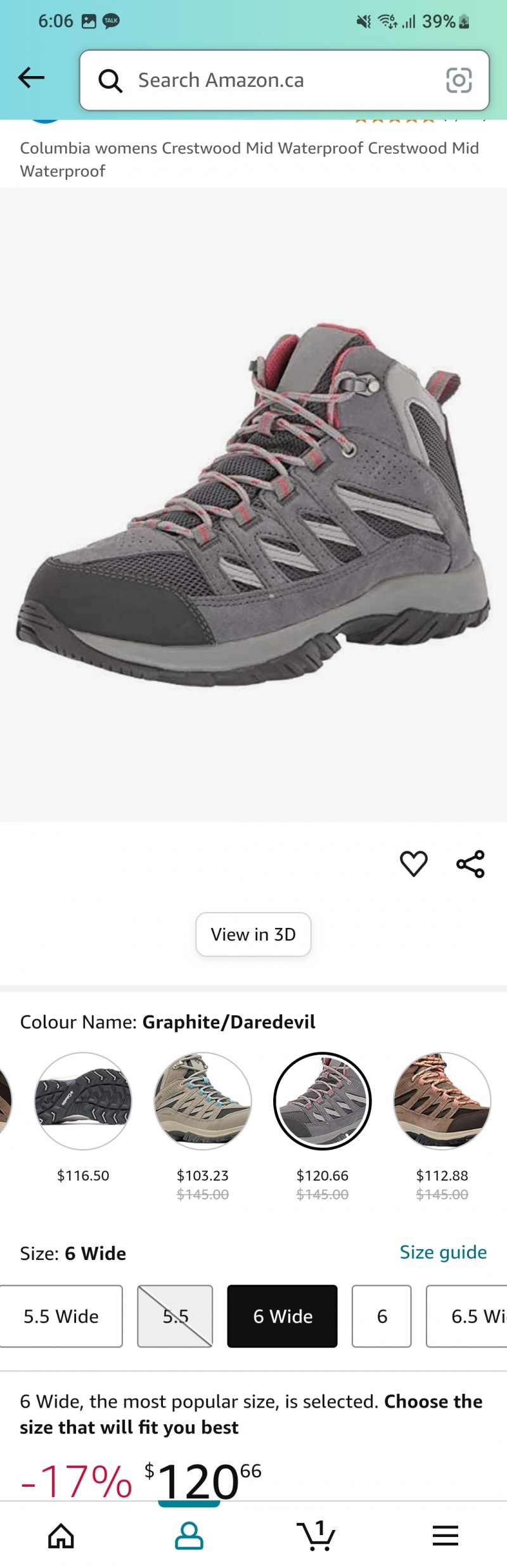Pick the $112.88 brown colour swatch
Screen dimensions: 507x1568
point(442,1101)
